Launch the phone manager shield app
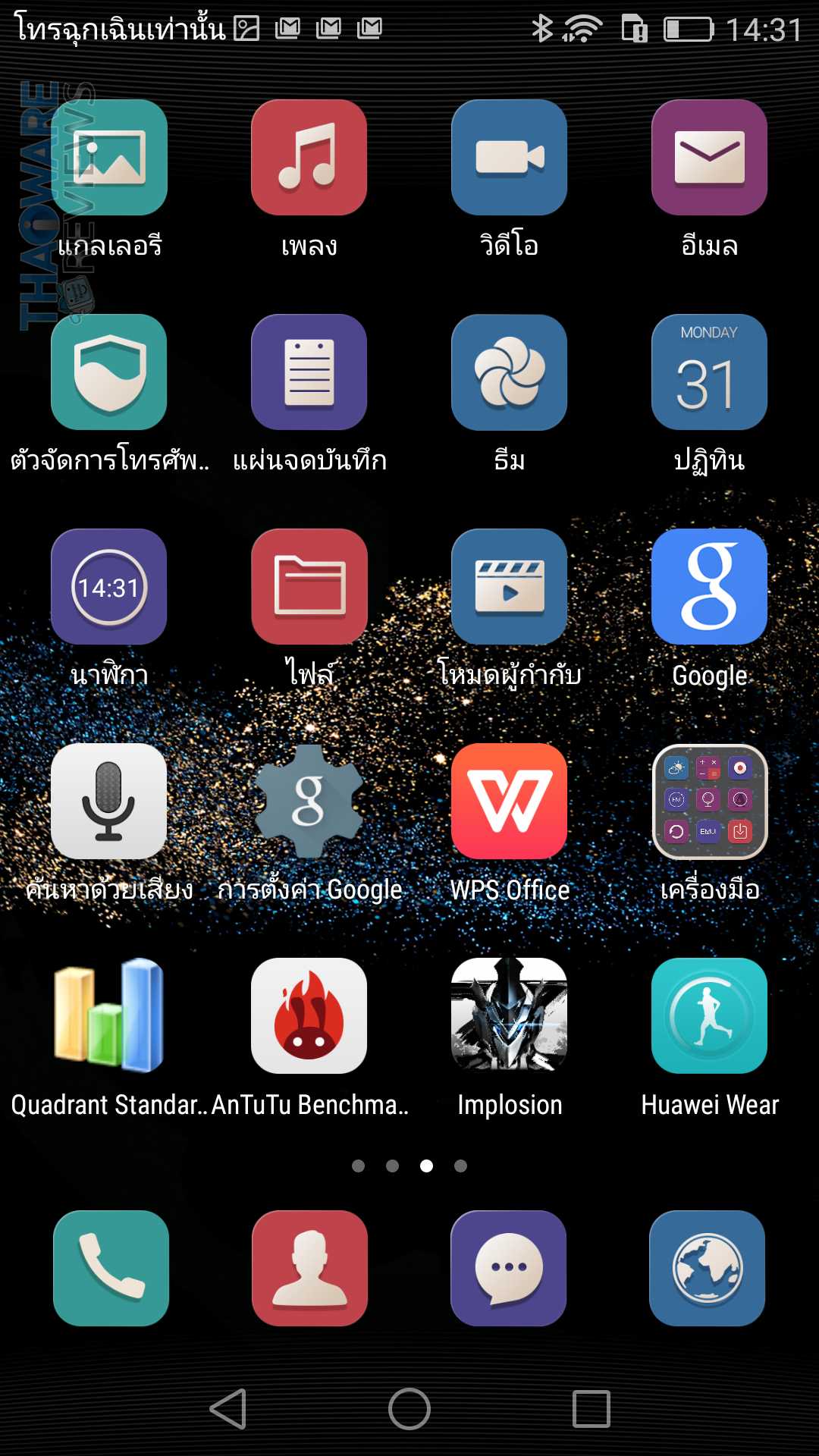Image resolution: width=819 pixels, height=1456 pixels. click(x=109, y=372)
